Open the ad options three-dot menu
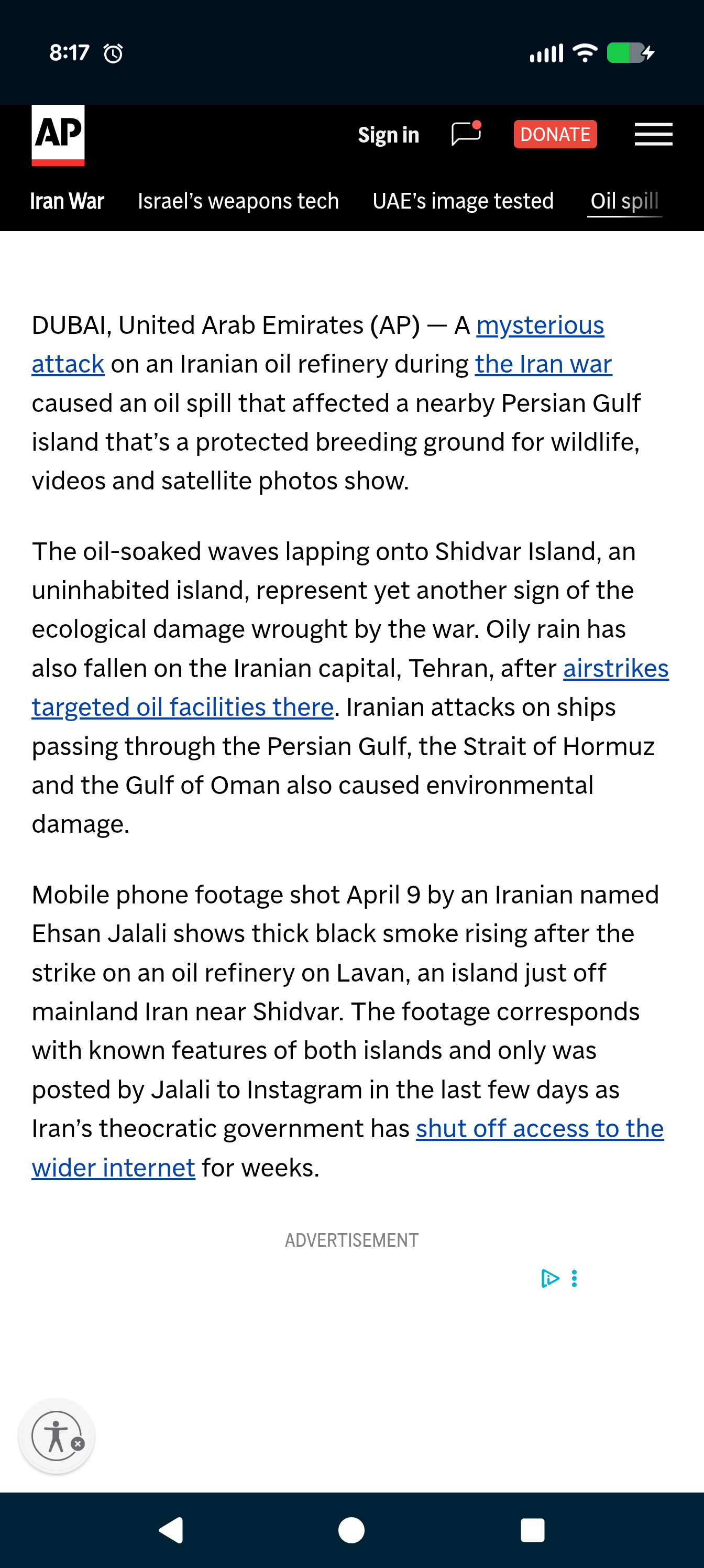Viewport: 704px width, 1568px height. tap(575, 1278)
